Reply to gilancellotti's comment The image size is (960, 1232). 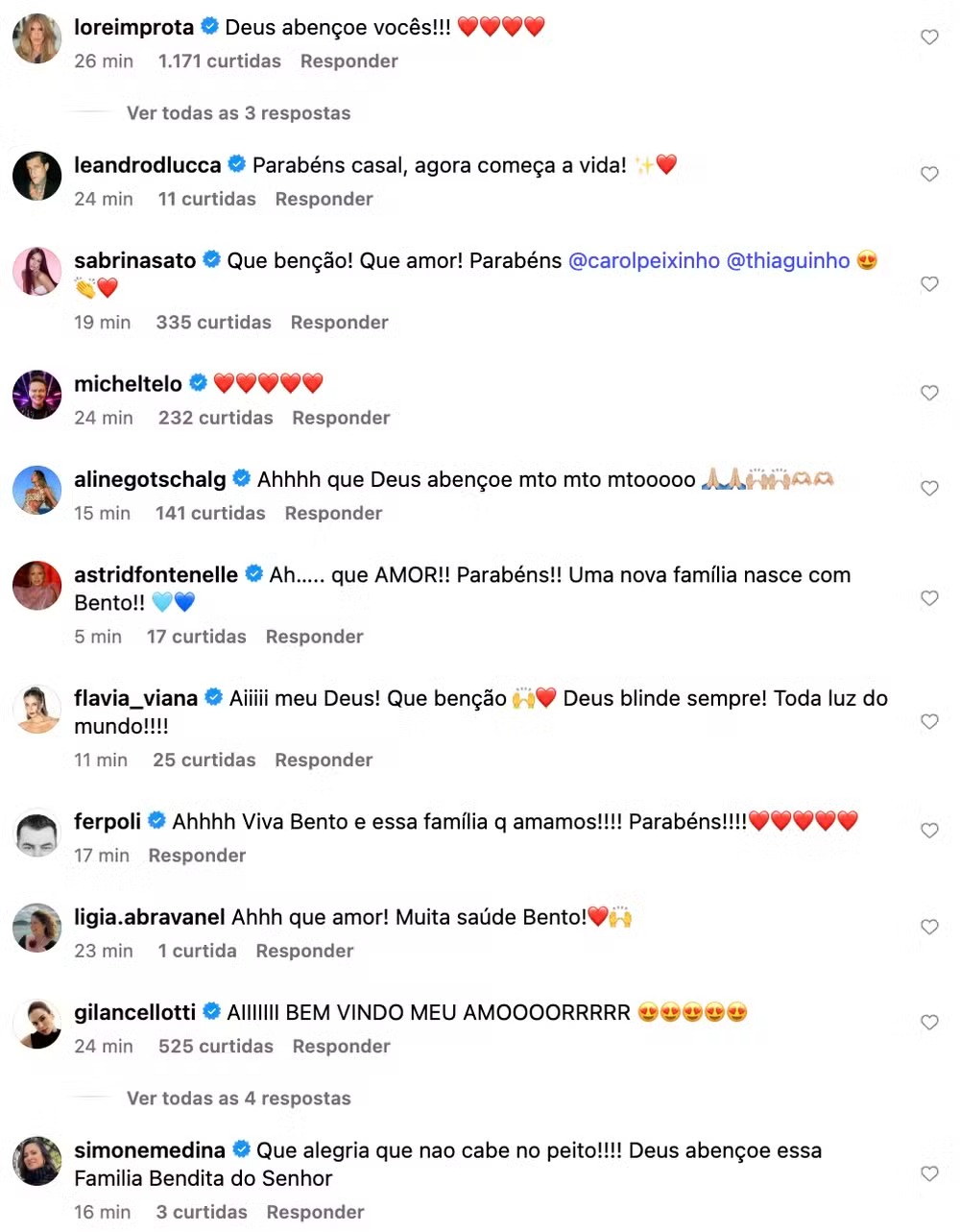341,1046
